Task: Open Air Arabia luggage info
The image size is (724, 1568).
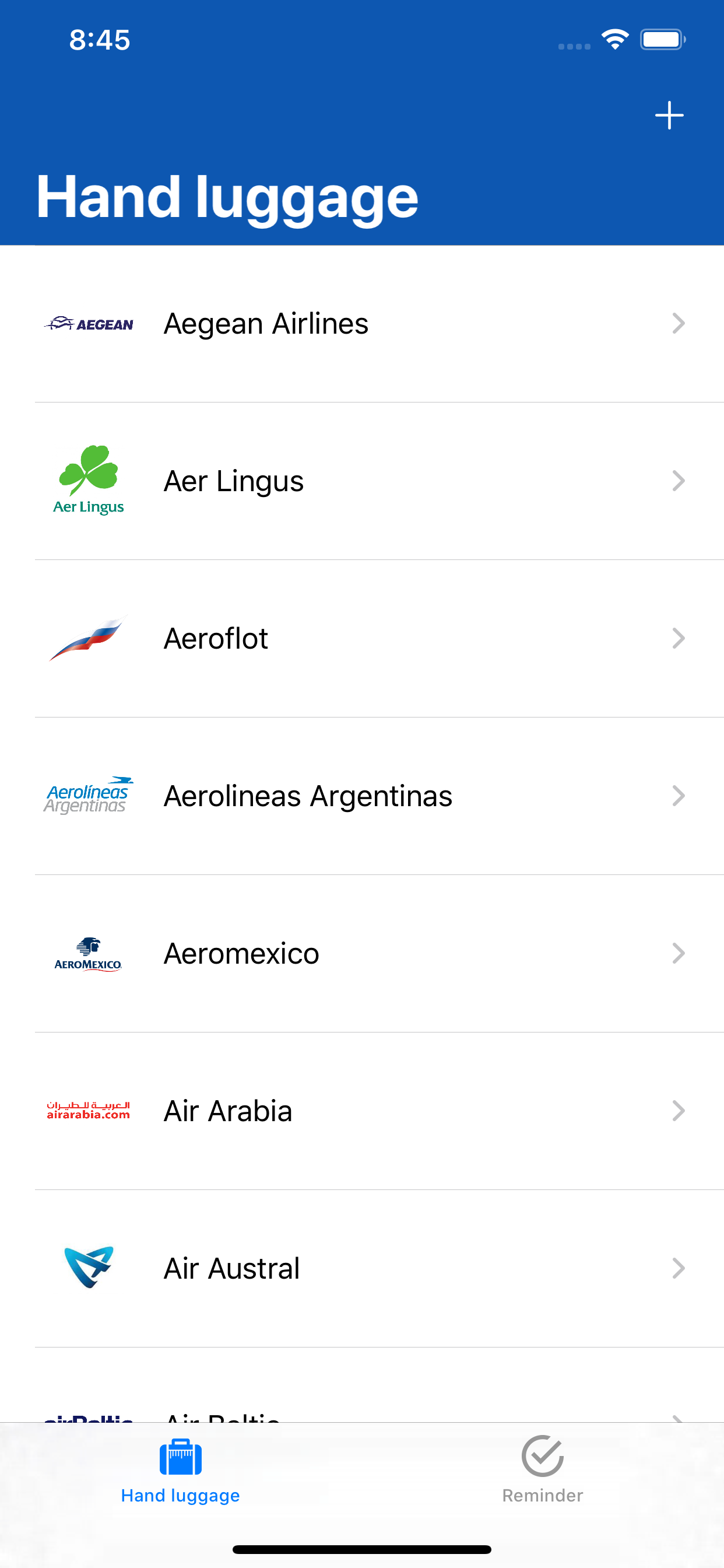Action: (362, 1111)
